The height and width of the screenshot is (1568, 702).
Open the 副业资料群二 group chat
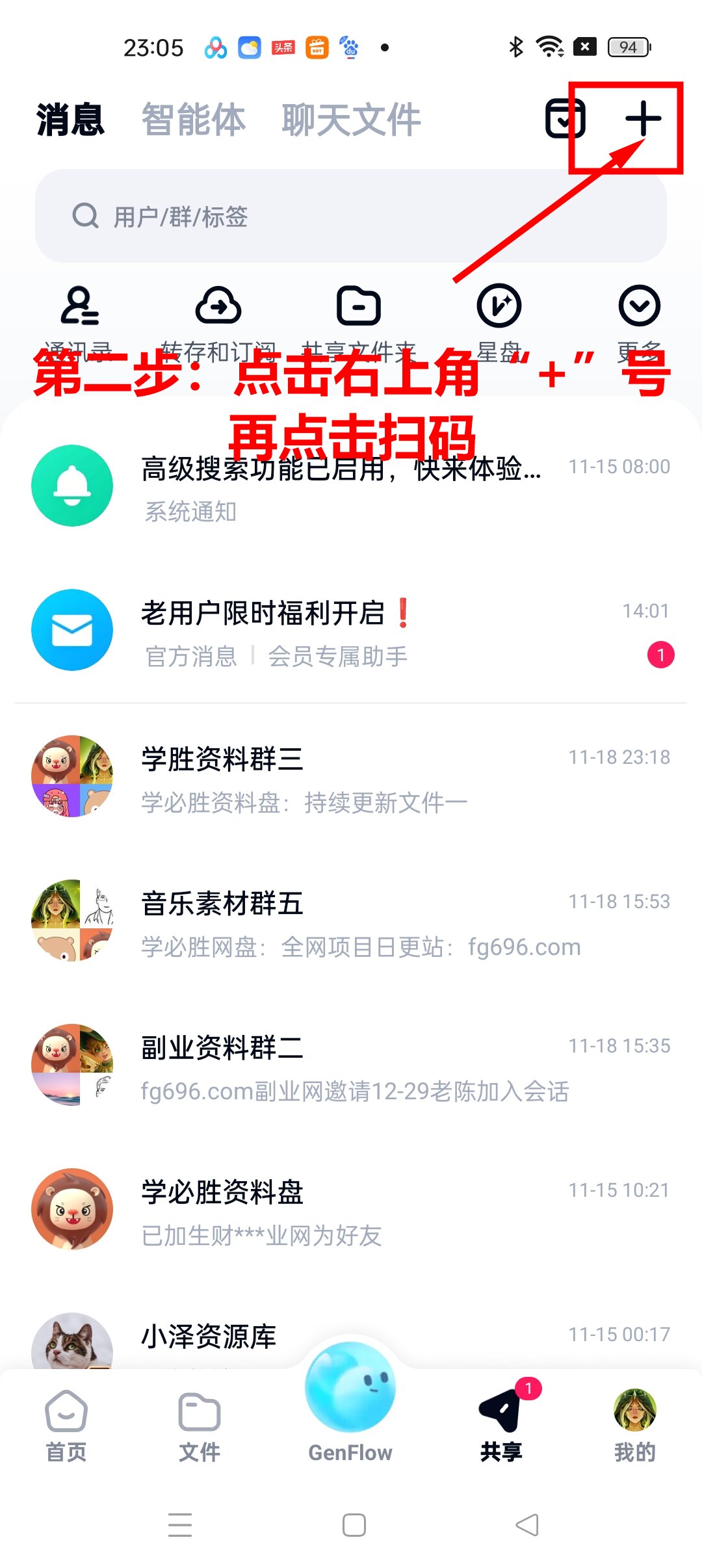[351, 1065]
